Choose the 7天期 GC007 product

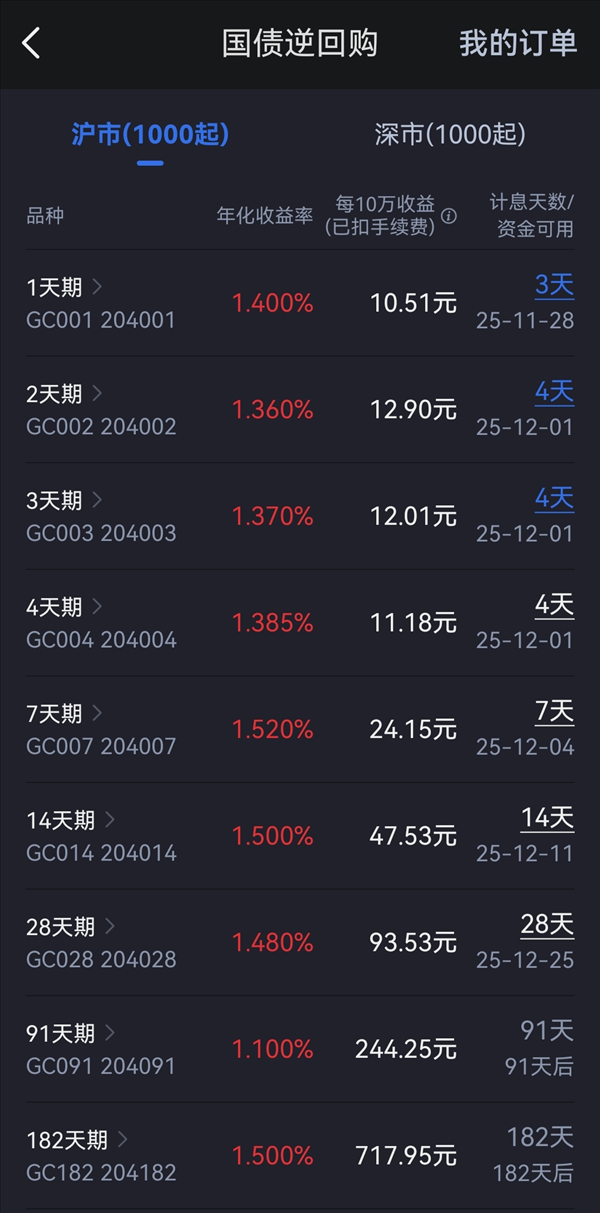coord(100,730)
